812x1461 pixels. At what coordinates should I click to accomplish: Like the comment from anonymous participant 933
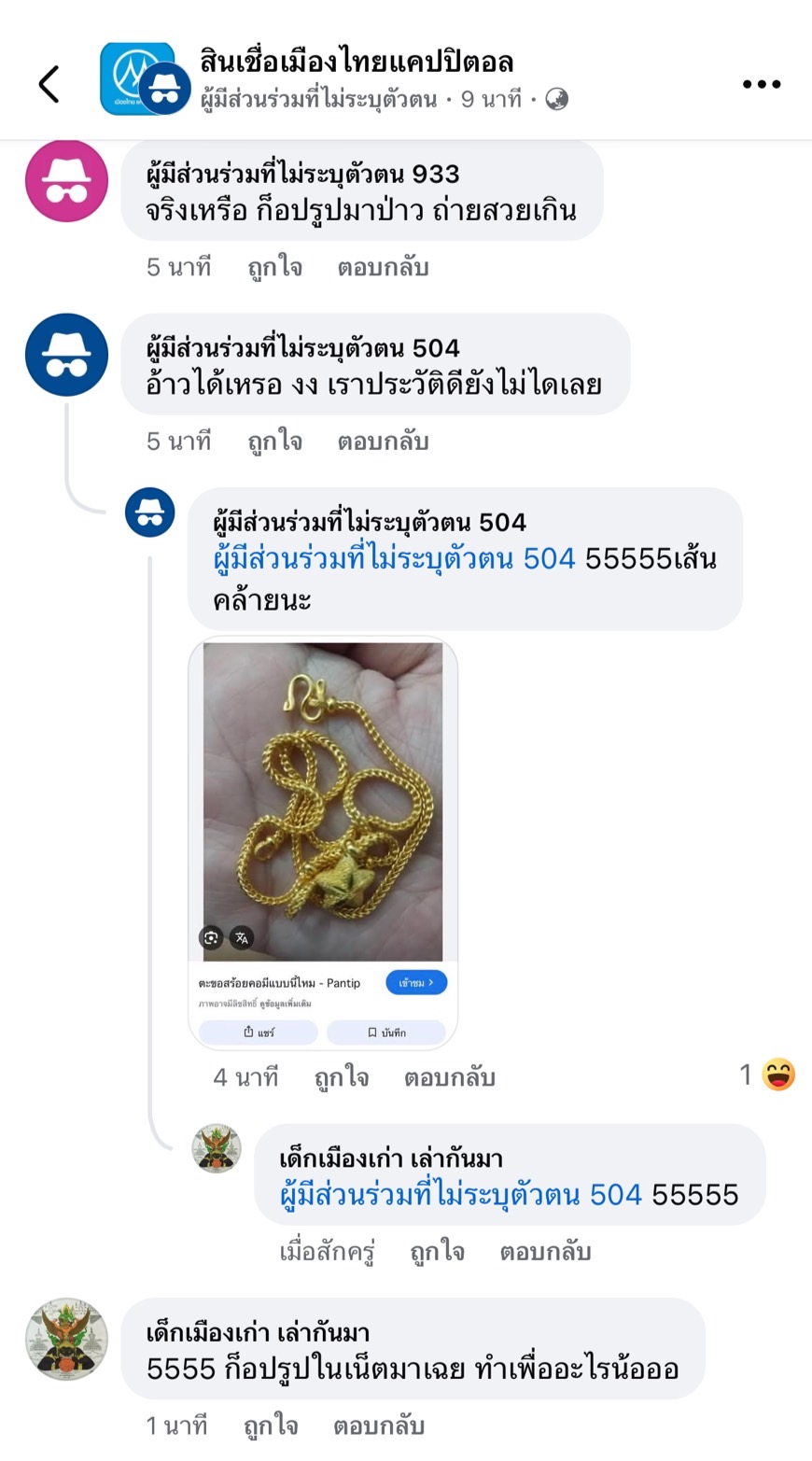[x=274, y=268]
